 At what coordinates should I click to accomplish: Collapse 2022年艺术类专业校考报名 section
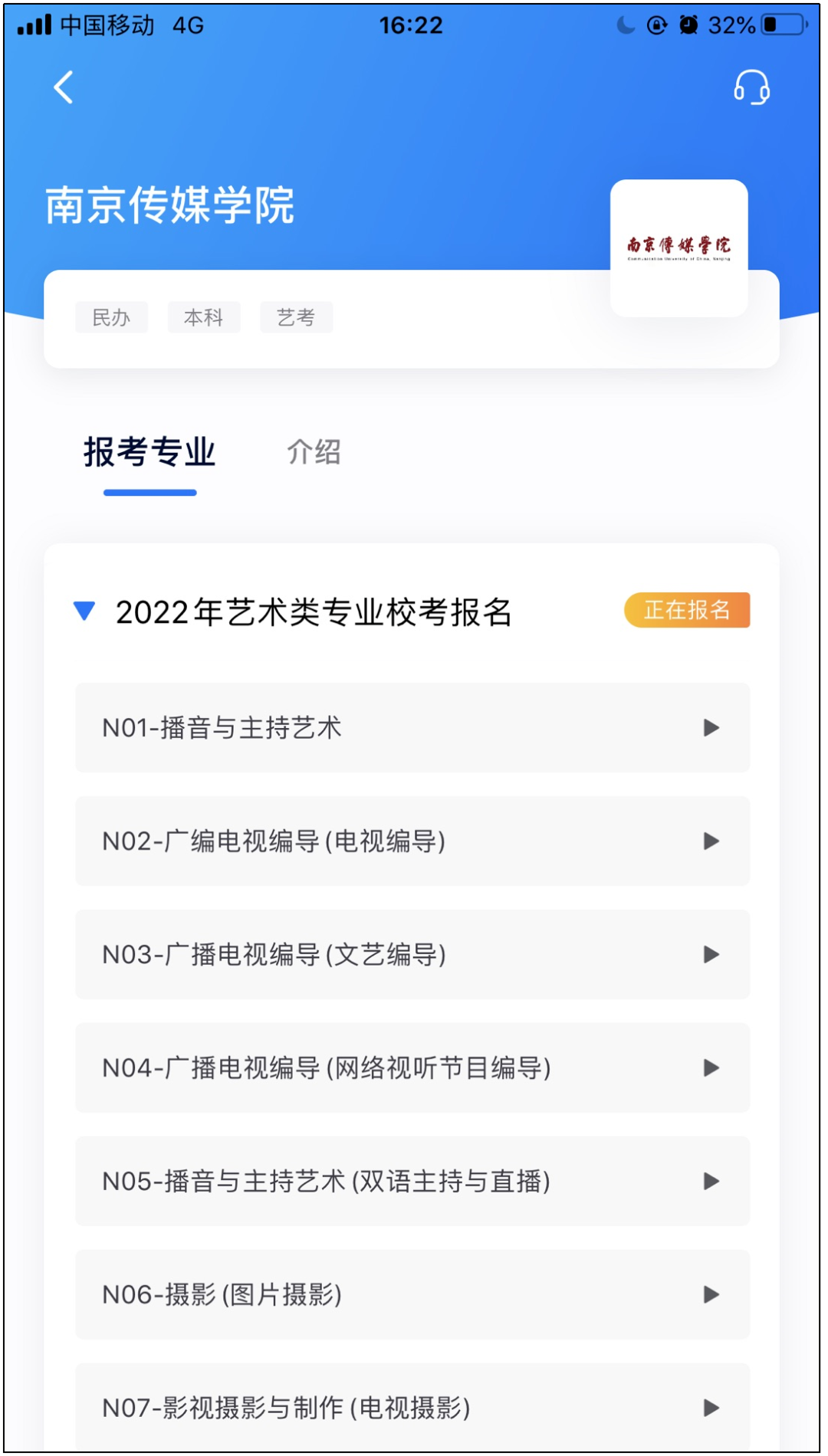84,611
